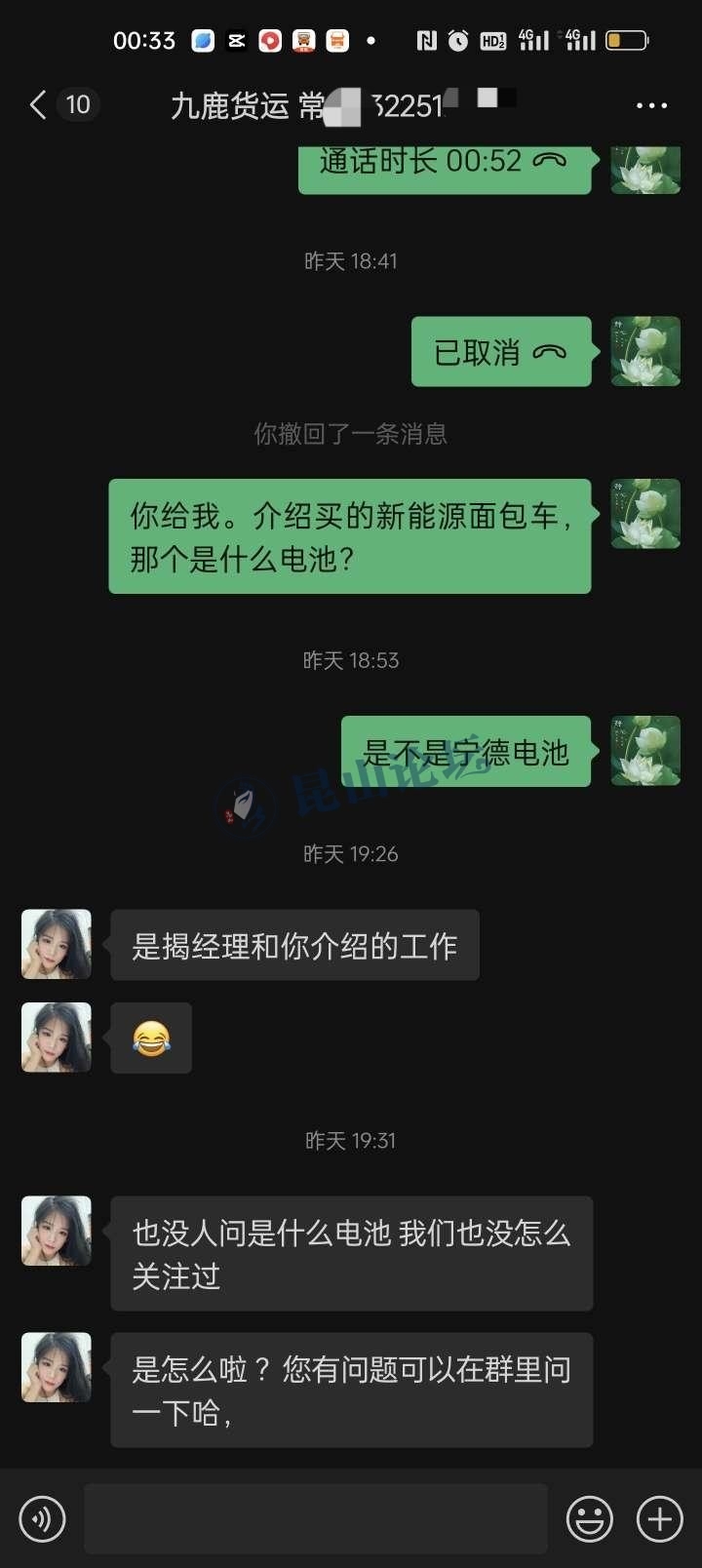Redial from the 已取消 call bubble
This screenshot has height=1568, width=702.
[501, 352]
